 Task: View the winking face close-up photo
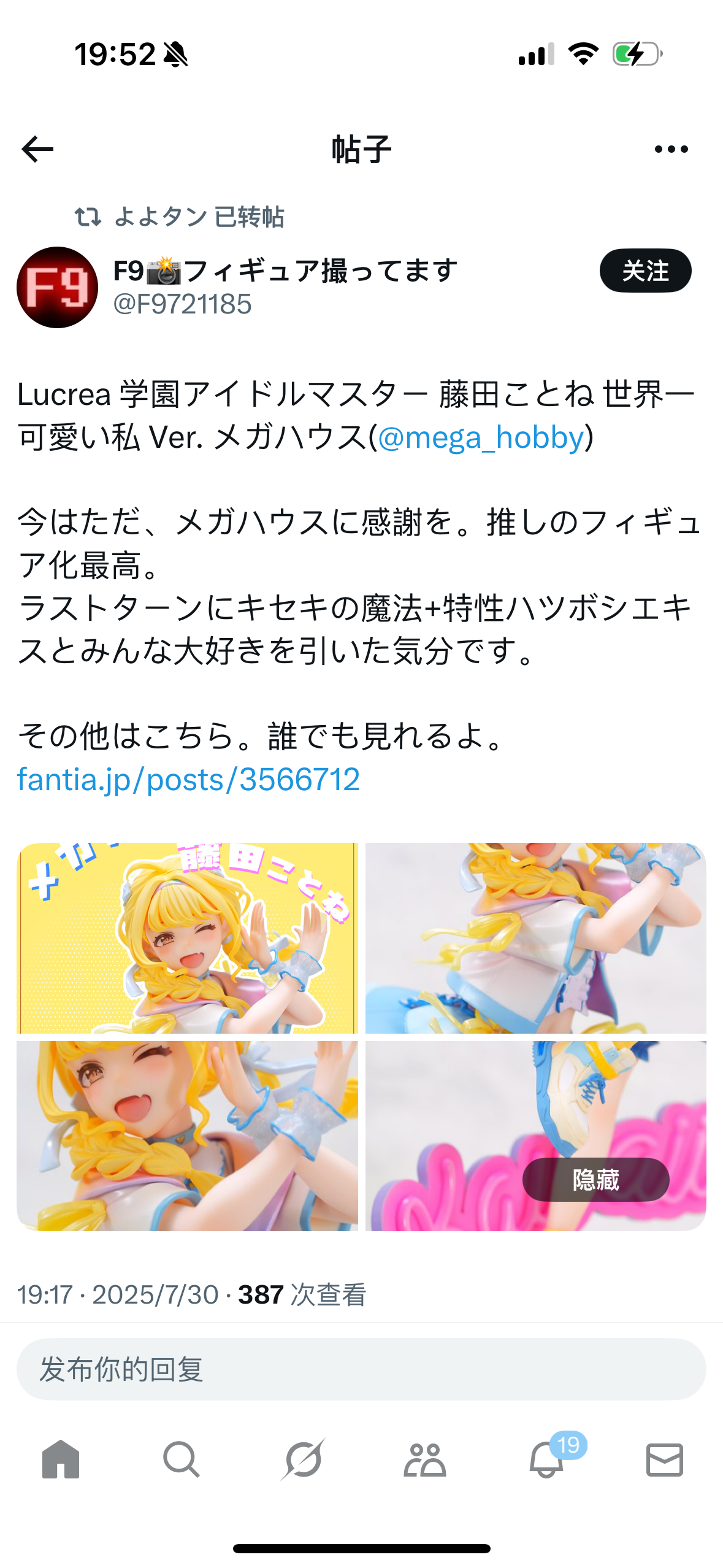point(187,1136)
